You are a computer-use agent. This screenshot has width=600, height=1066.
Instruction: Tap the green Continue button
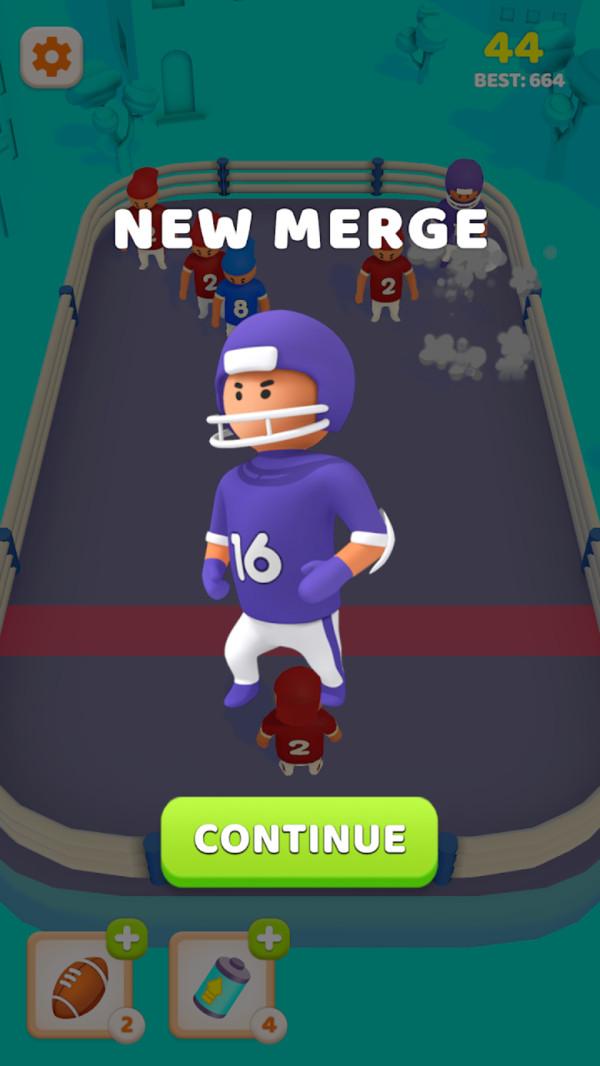click(x=299, y=840)
